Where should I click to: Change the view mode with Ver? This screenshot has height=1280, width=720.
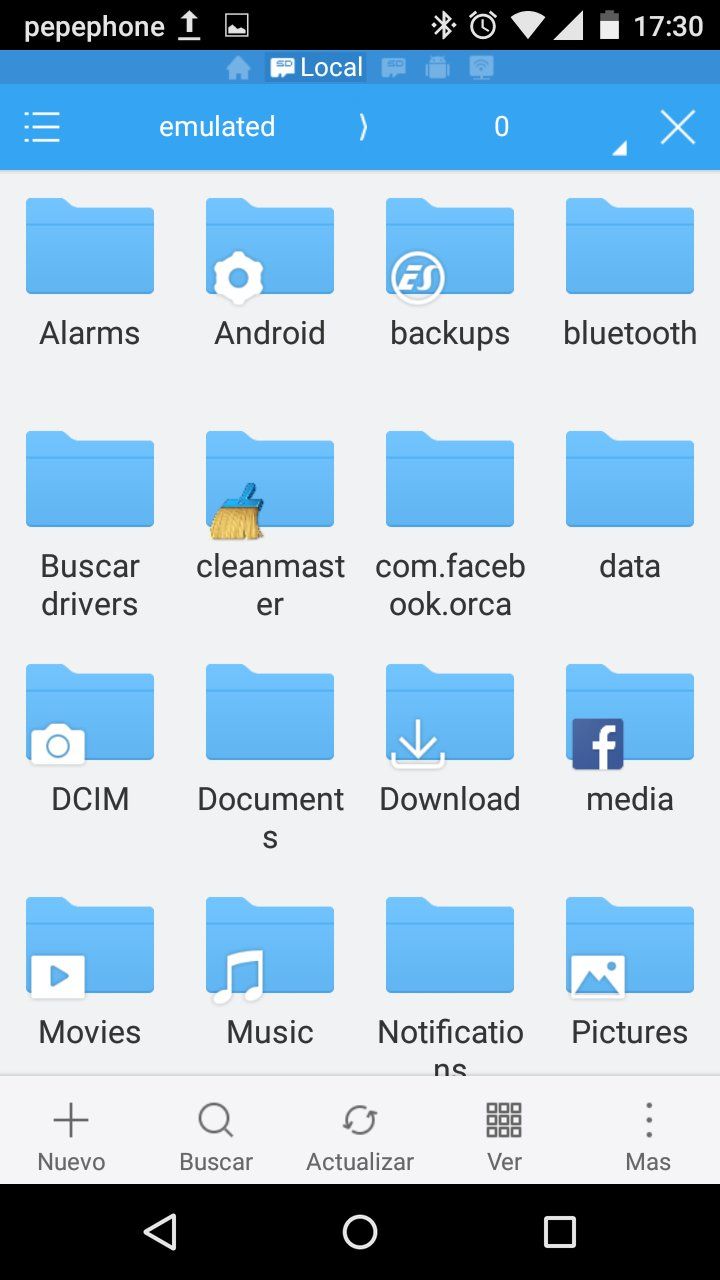(x=504, y=1135)
